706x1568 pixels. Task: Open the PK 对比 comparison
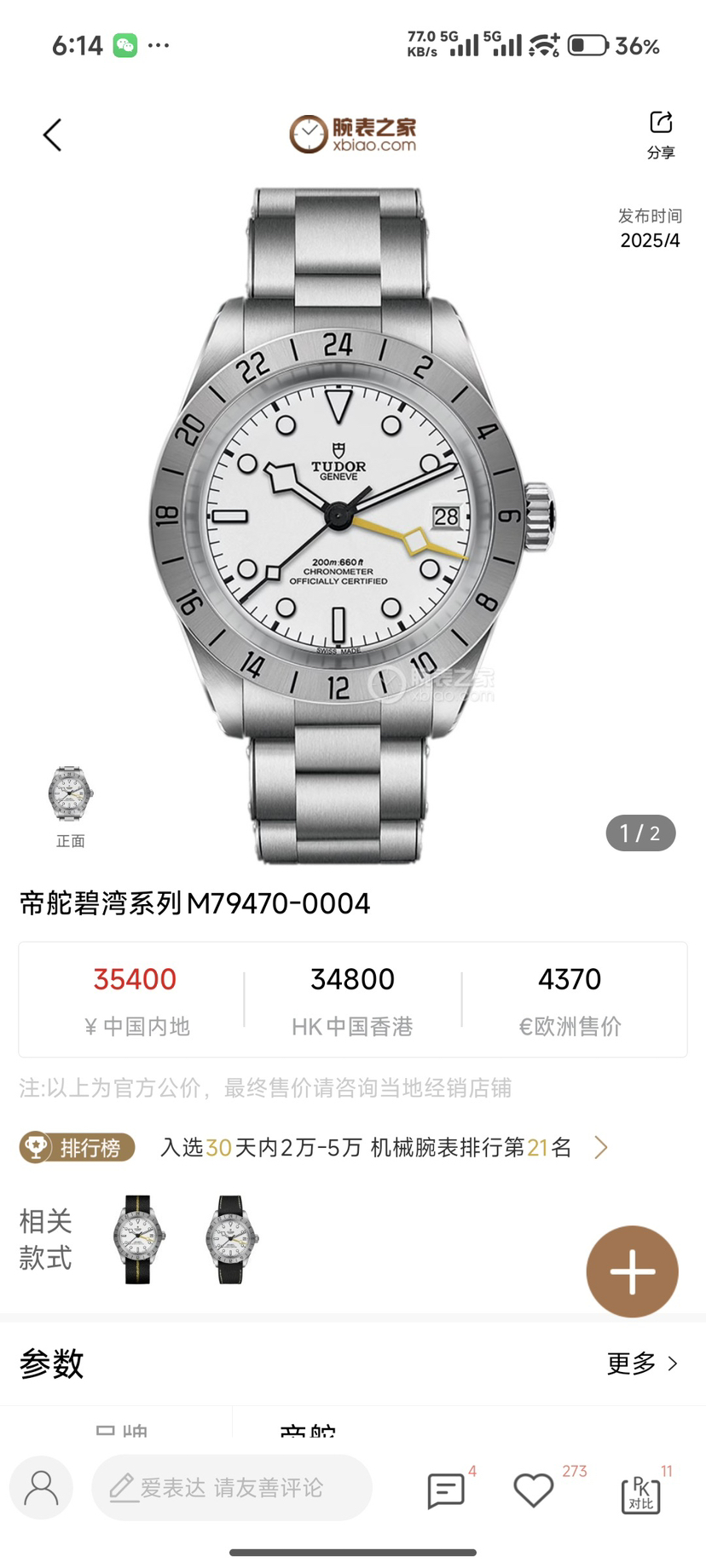pos(641,1493)
